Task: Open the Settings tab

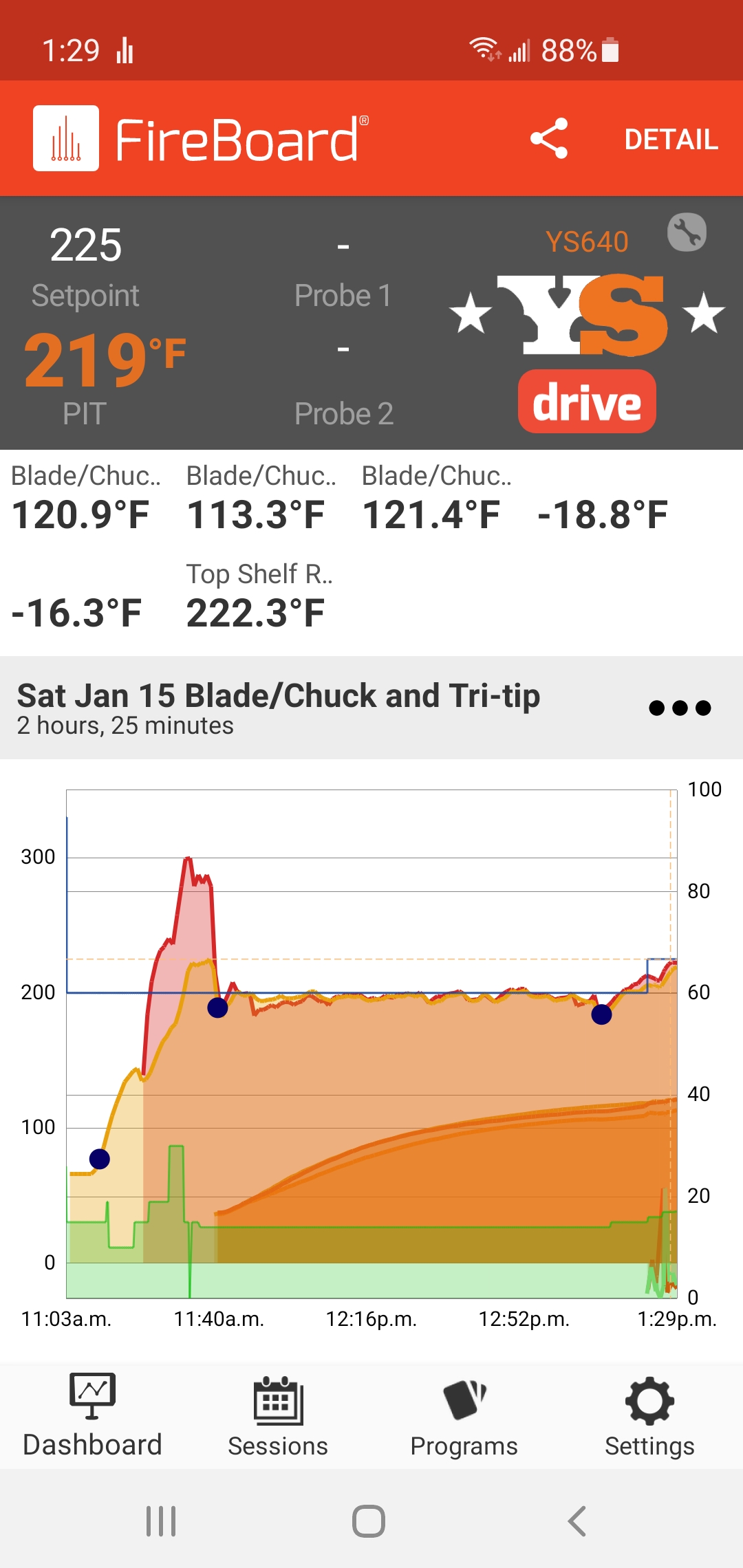Action: [x=649, y=1417]
